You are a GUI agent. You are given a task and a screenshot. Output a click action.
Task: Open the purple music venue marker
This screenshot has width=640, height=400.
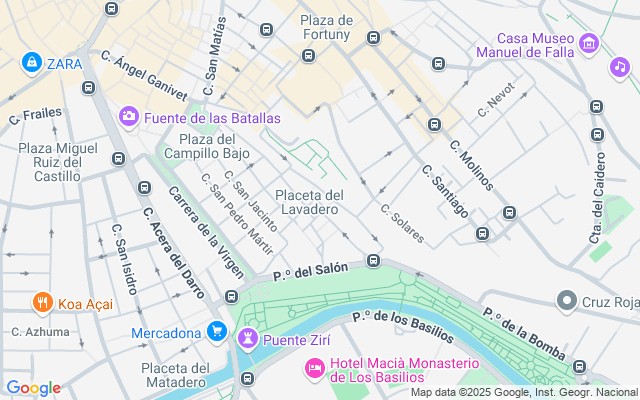tap(621, 67)
